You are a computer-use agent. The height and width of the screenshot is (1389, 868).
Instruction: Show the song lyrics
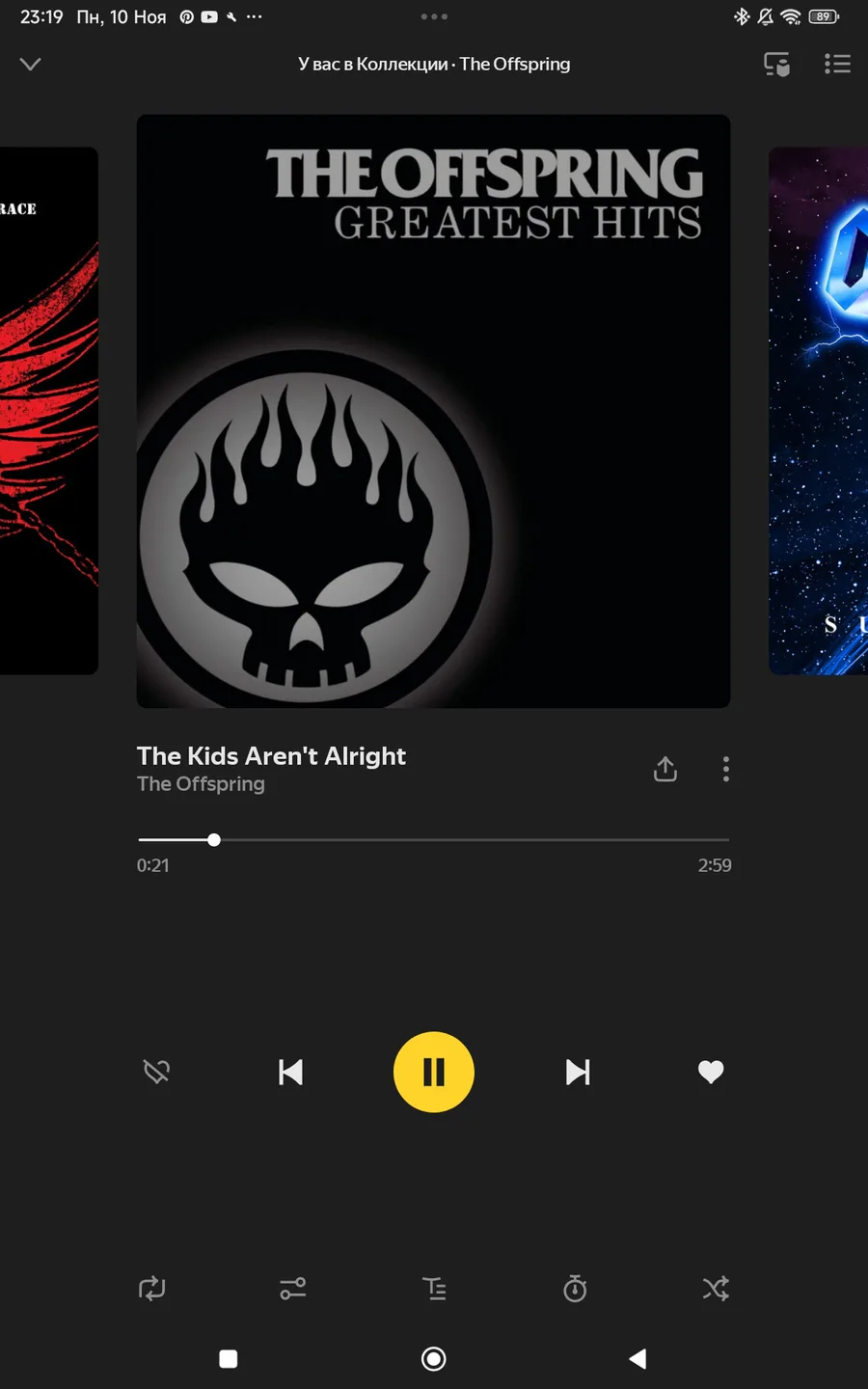434,1289
